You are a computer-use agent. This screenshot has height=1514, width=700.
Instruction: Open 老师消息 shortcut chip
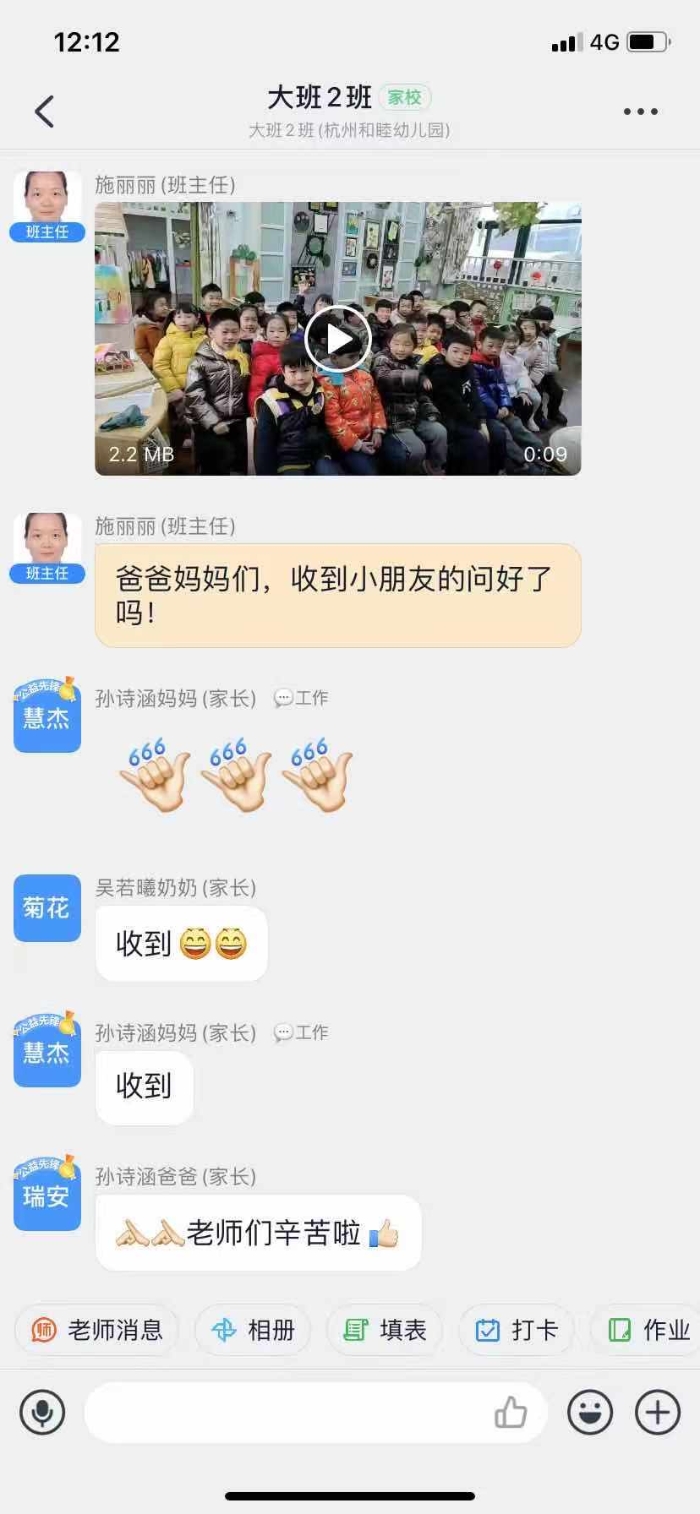pos(97,1330)
